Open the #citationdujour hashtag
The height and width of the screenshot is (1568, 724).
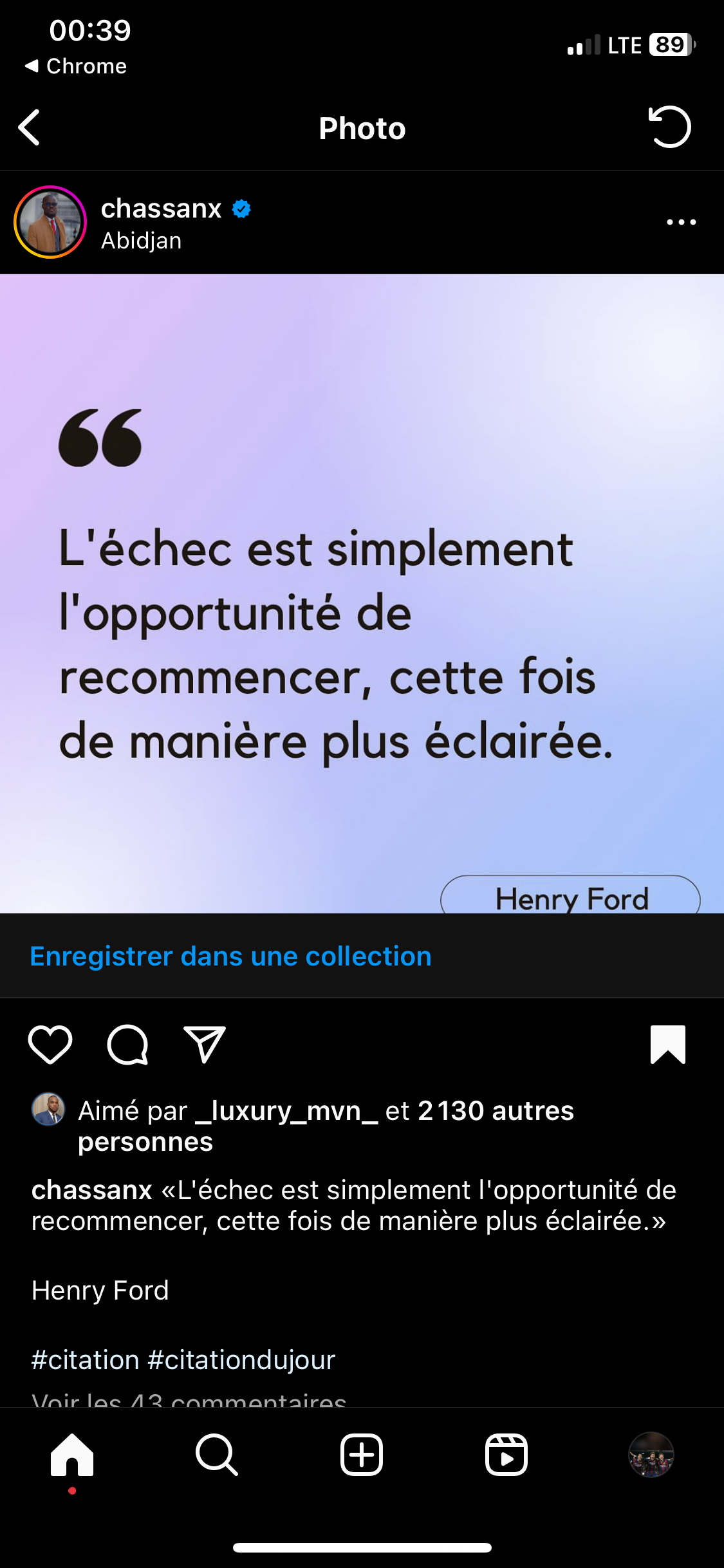[x=241, y=1360]
